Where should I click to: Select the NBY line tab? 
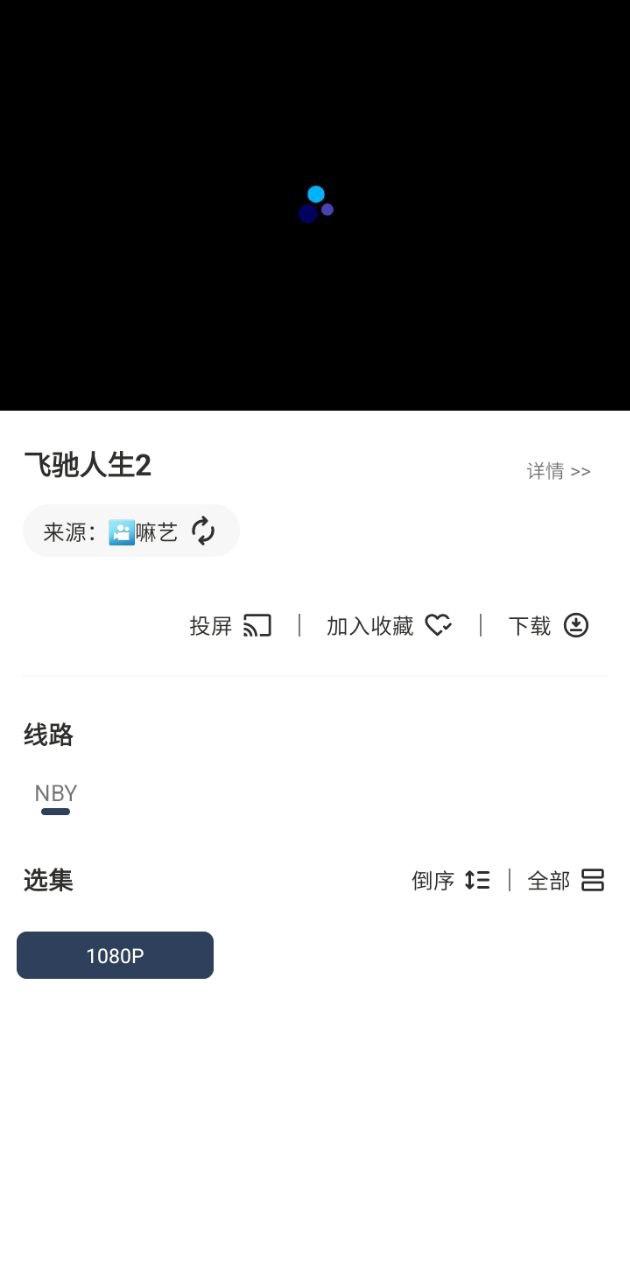coord(56,795)
